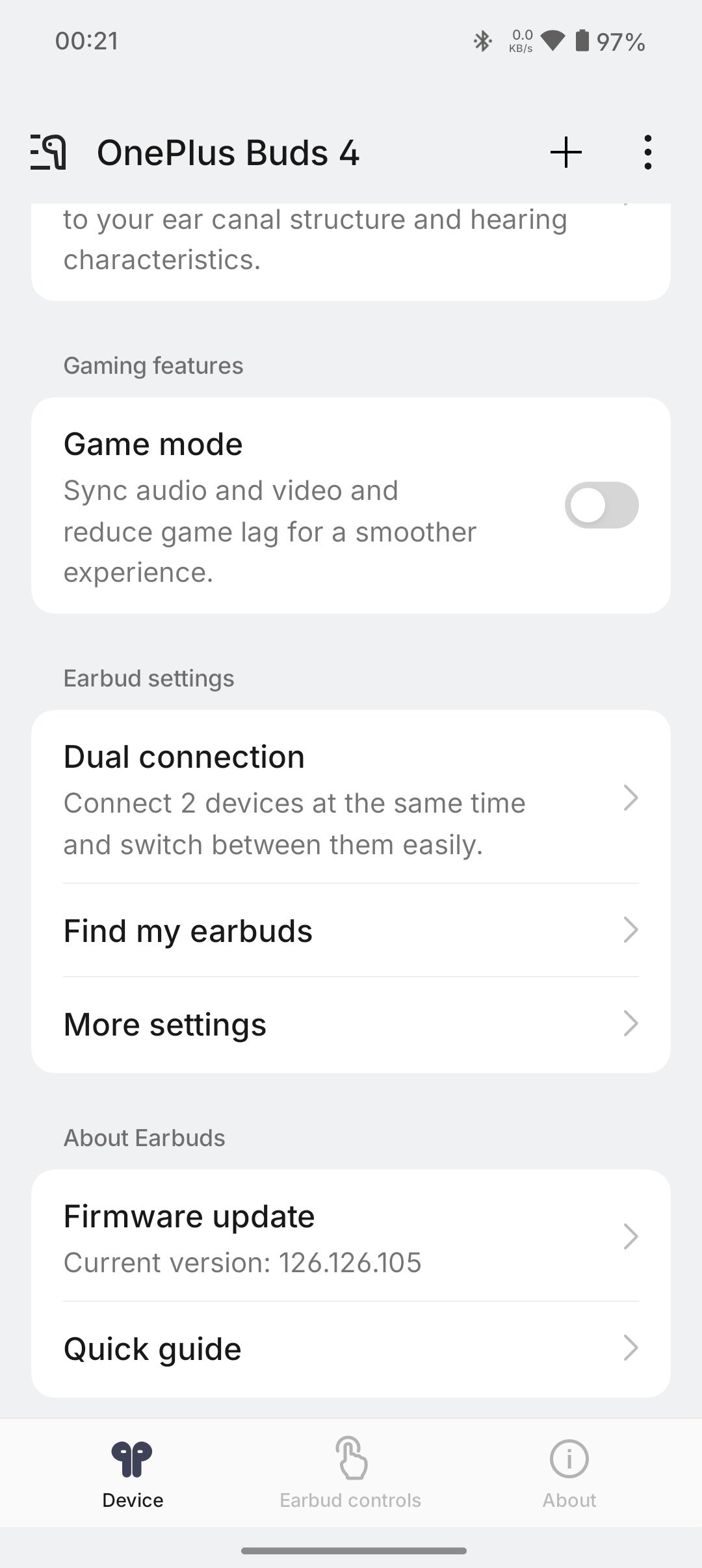Open the three-dot overflow menu

pos(647,152)
